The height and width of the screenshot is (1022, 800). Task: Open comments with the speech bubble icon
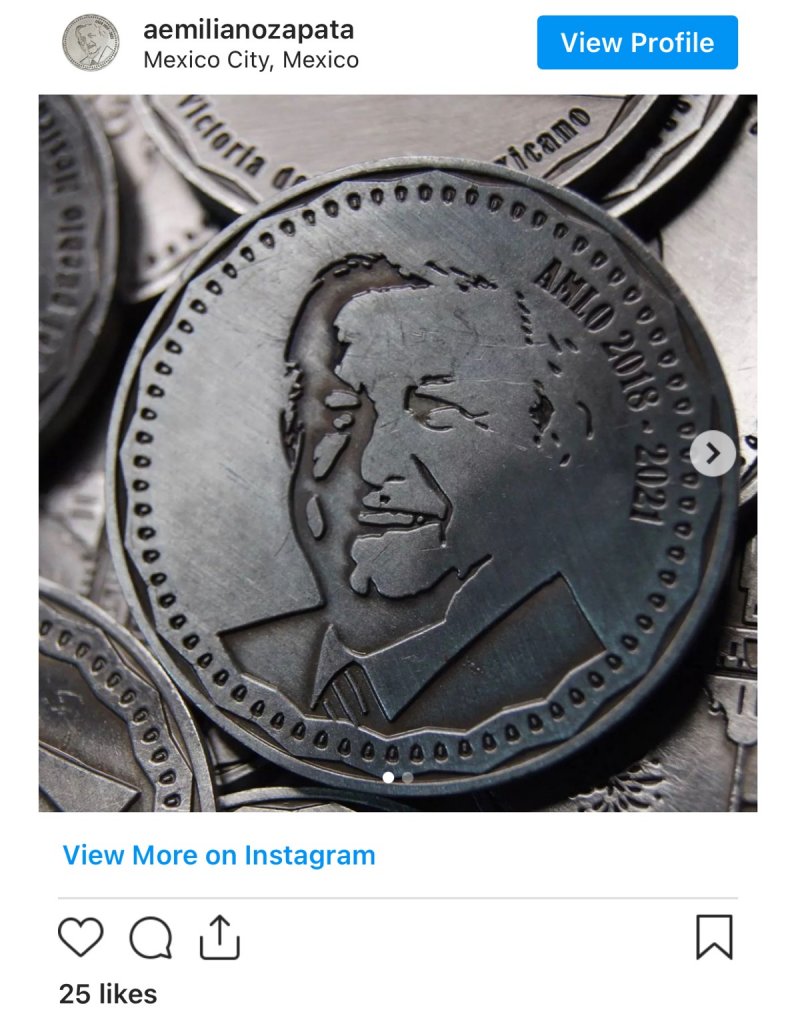coord(151,938)
